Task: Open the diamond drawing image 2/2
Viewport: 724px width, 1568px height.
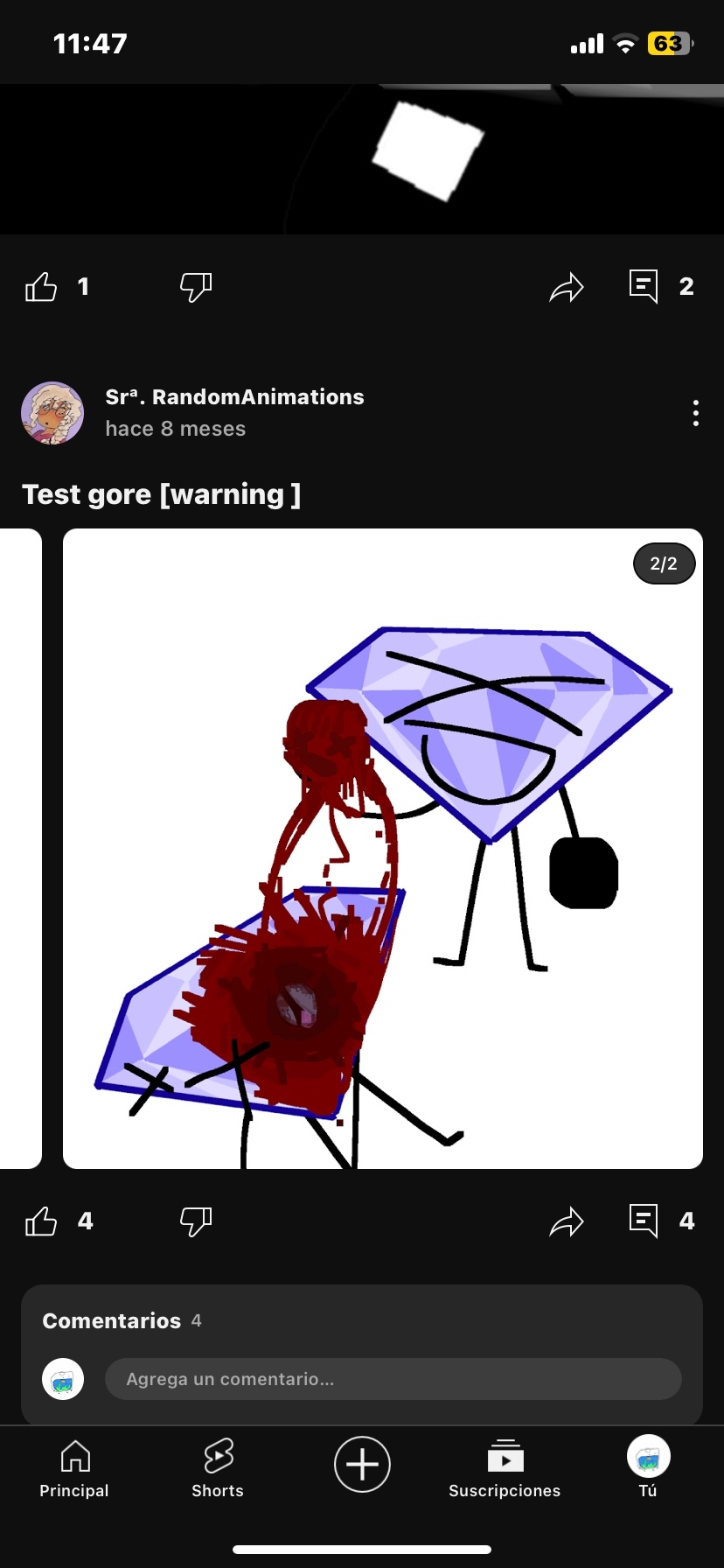Action: (x=383, y=849)
